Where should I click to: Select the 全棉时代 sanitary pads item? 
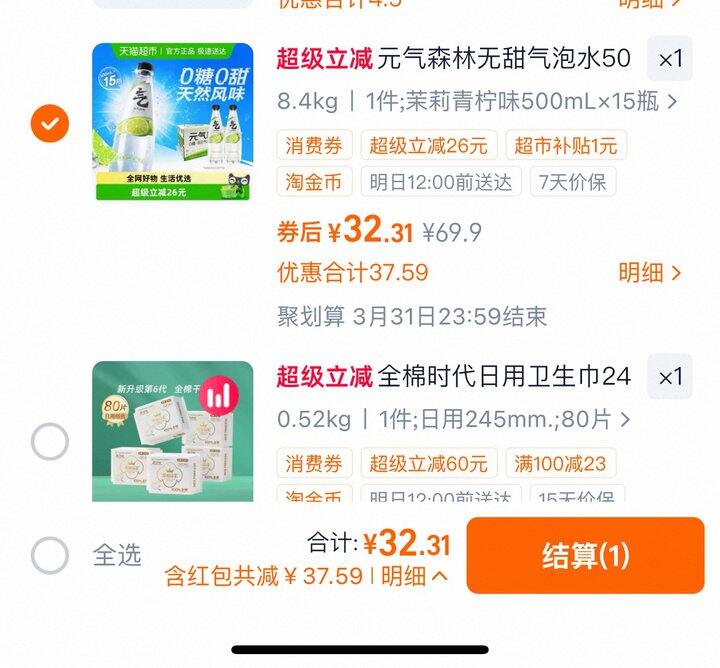[x=49, y=441]
